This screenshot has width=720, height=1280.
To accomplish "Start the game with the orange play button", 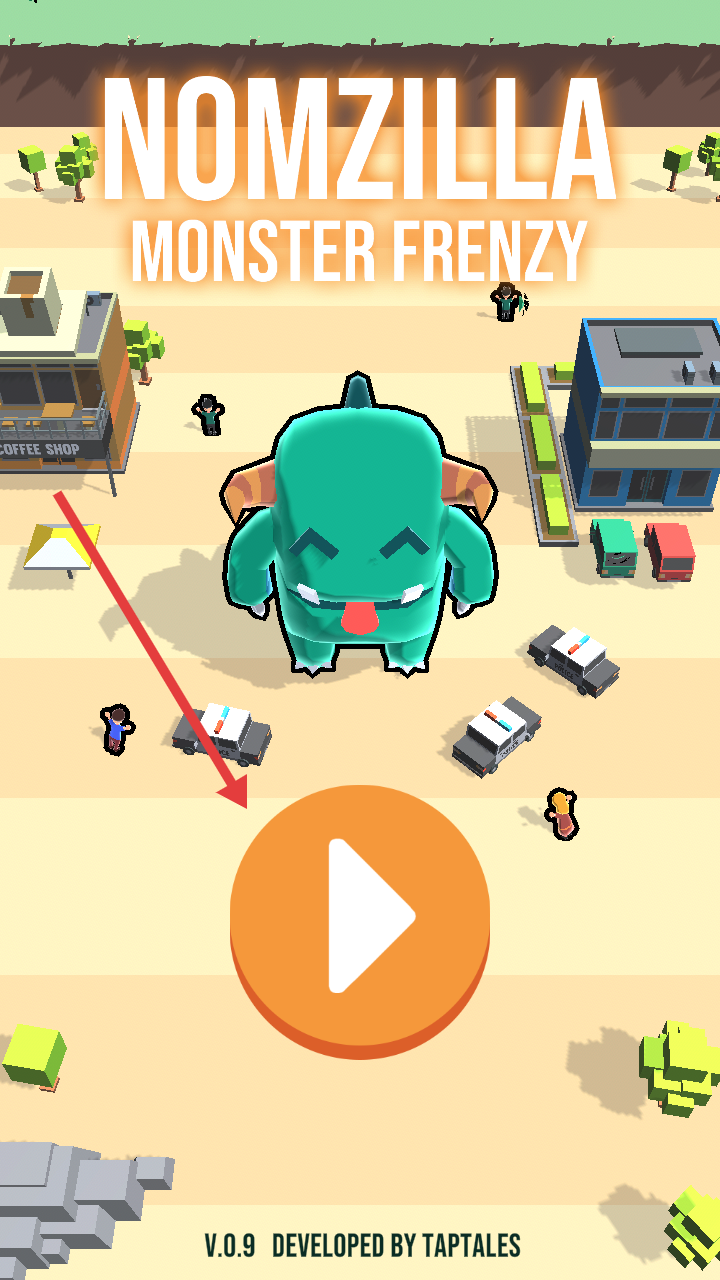I will pos(360,915).
